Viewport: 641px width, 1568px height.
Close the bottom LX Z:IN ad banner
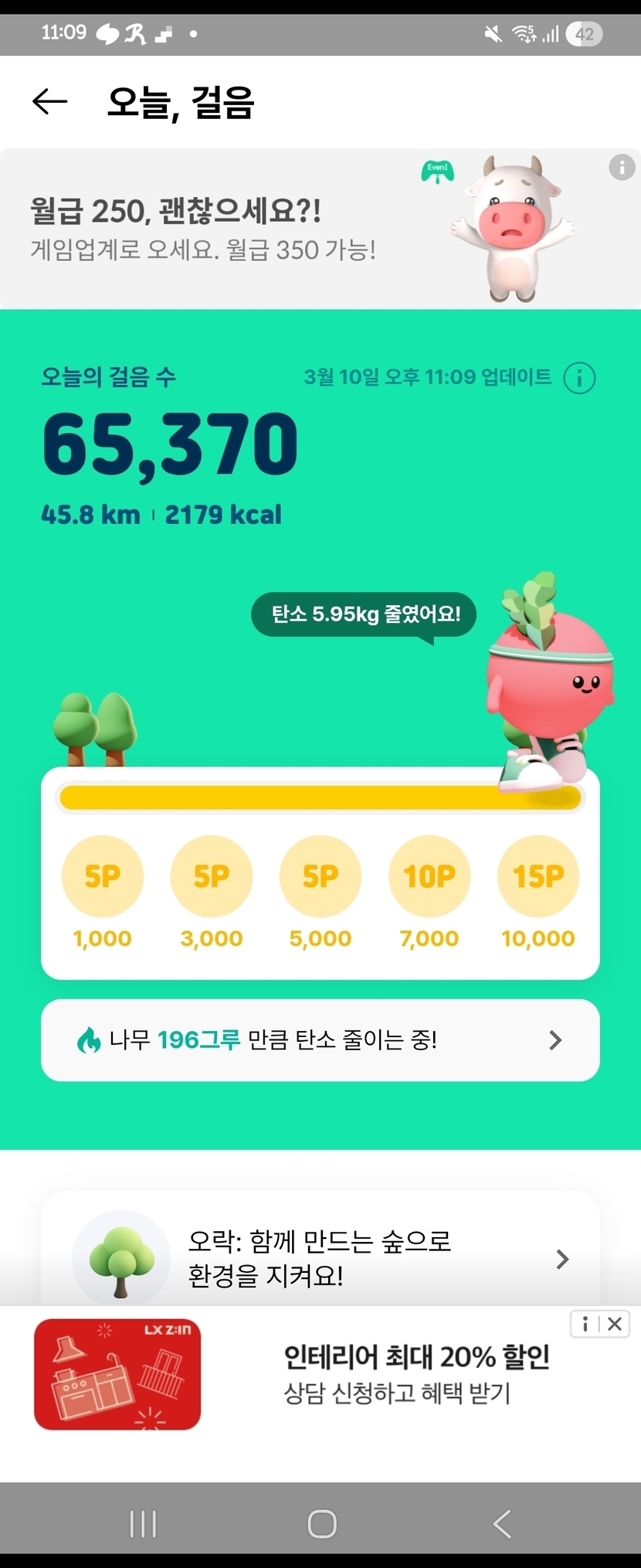[x=615, y=1324]
